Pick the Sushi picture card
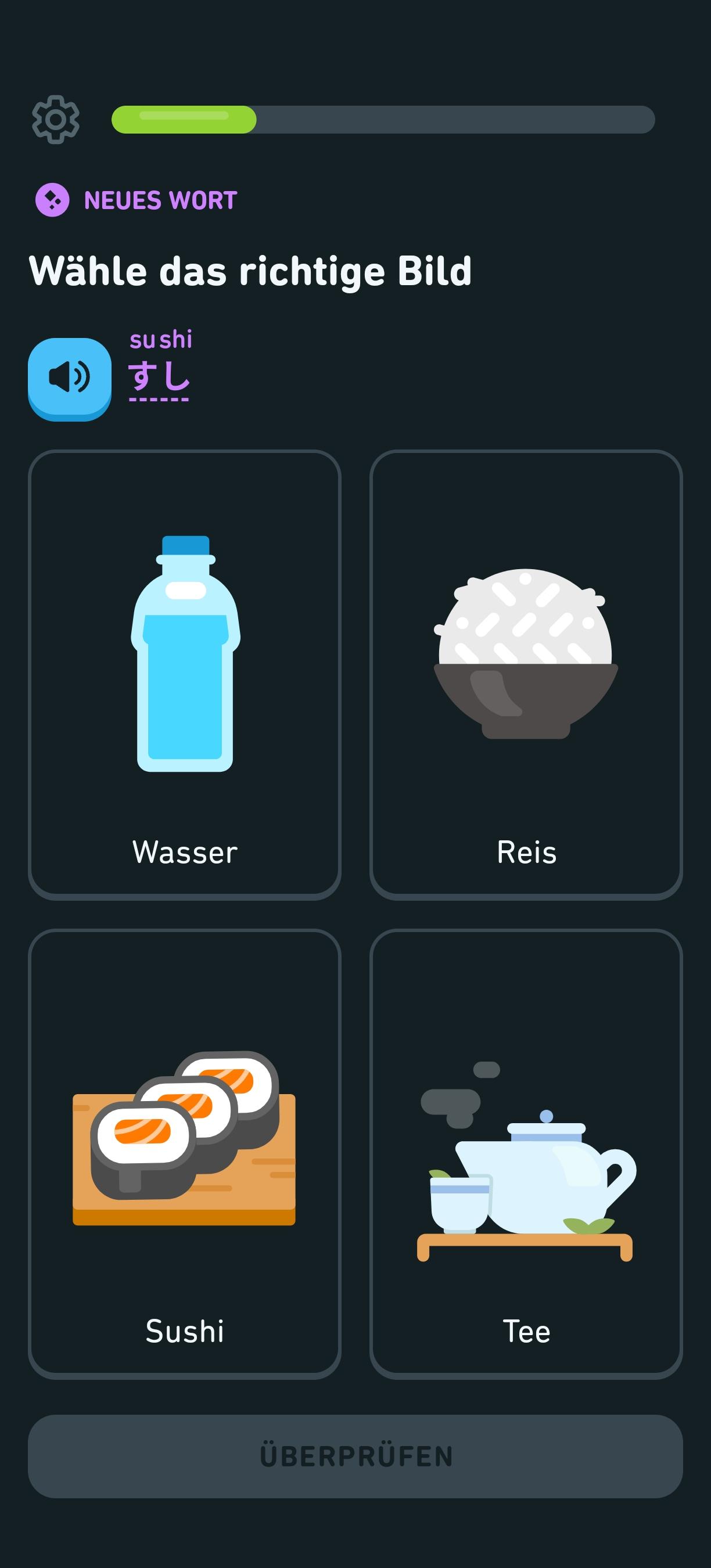Screen dimensions: 711x1568 (x=185, y=1153)
